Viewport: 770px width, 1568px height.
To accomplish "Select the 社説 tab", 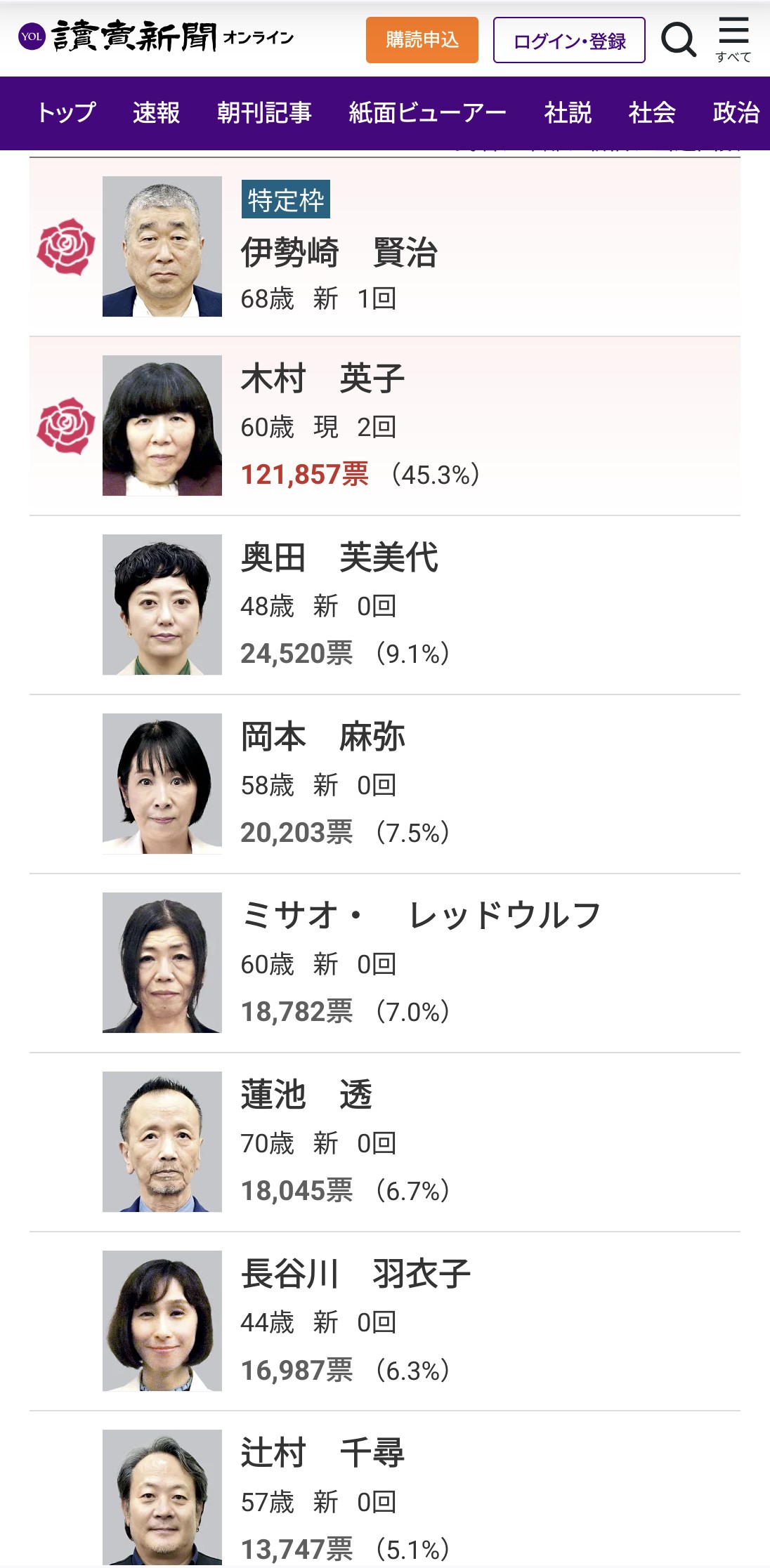I will coord(568,113).
